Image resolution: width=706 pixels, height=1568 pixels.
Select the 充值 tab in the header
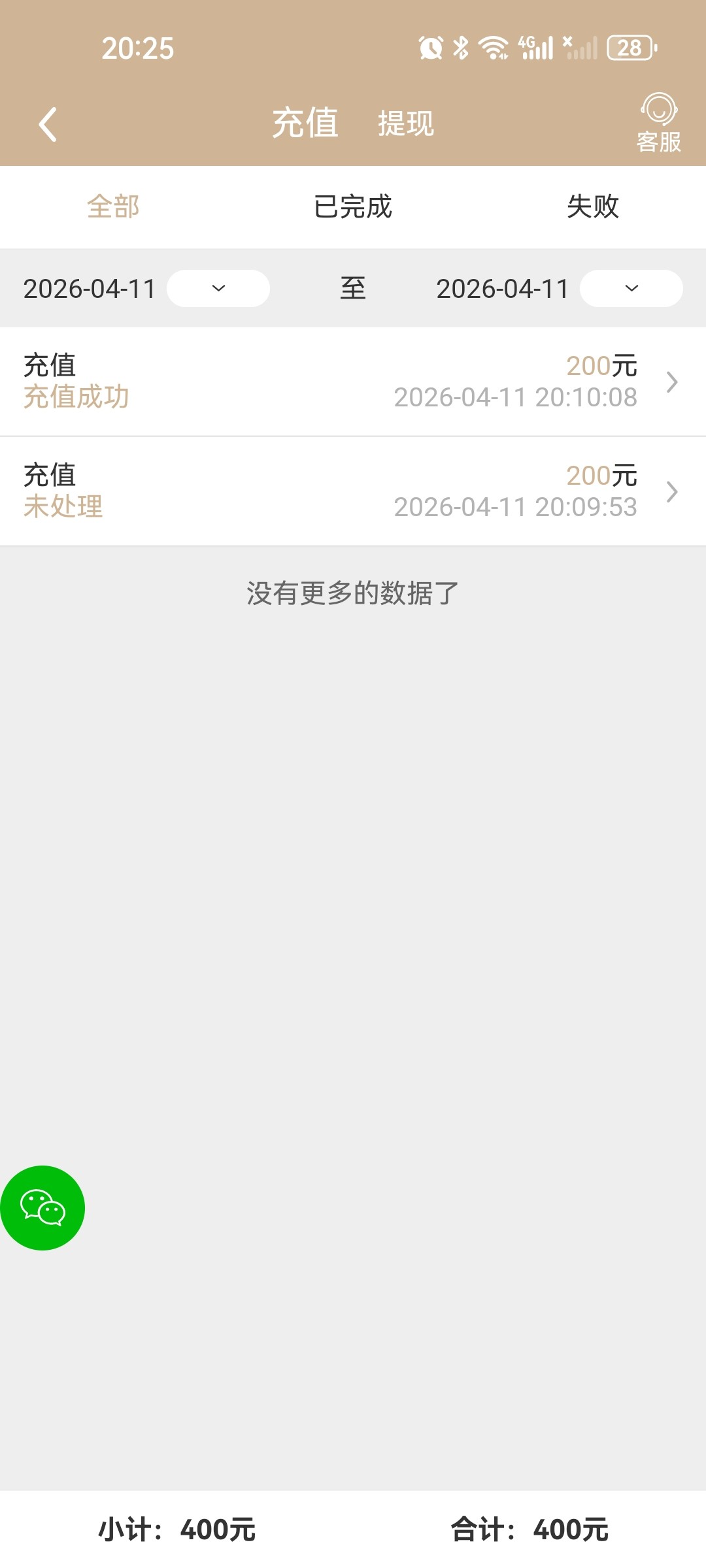click(305, 123)
